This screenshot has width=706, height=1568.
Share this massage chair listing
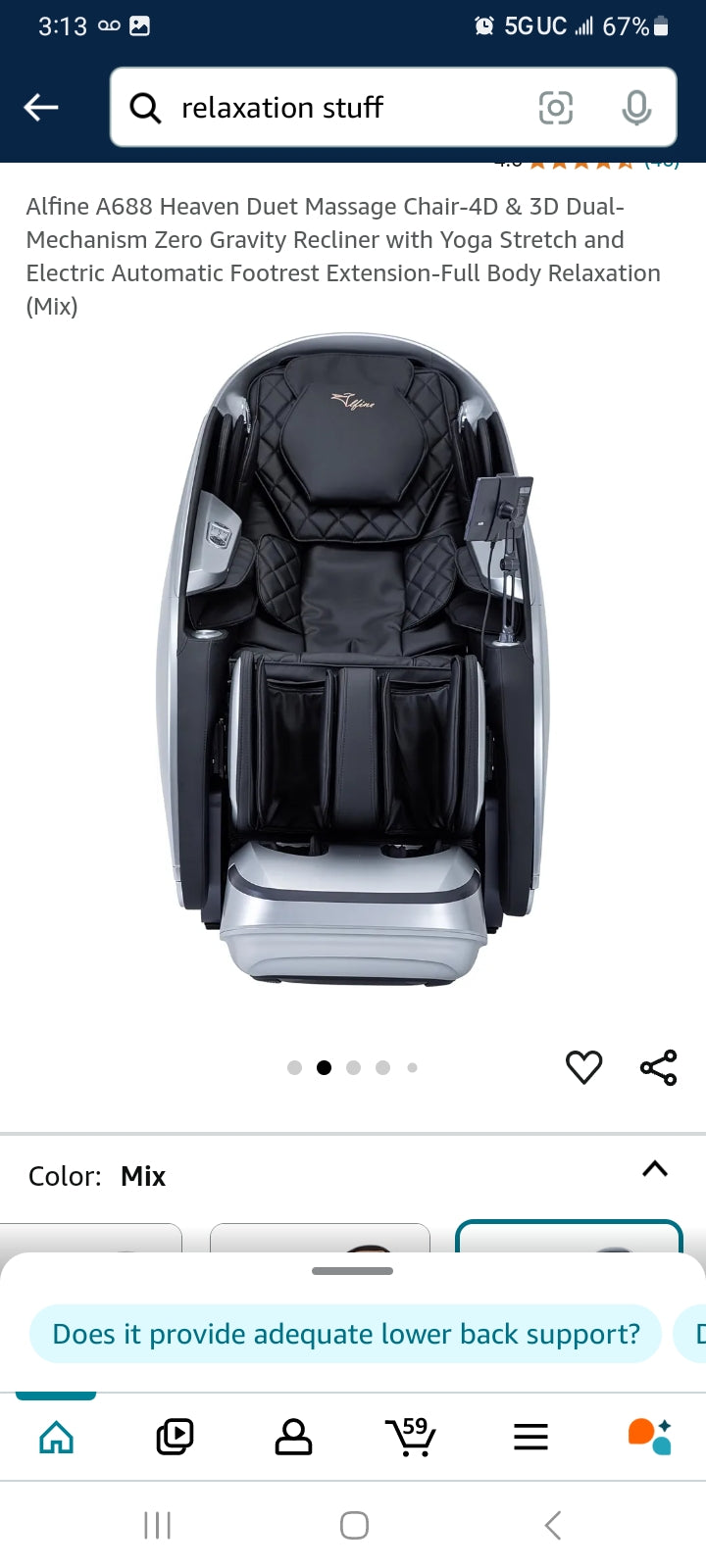[x=658, y=1067]
